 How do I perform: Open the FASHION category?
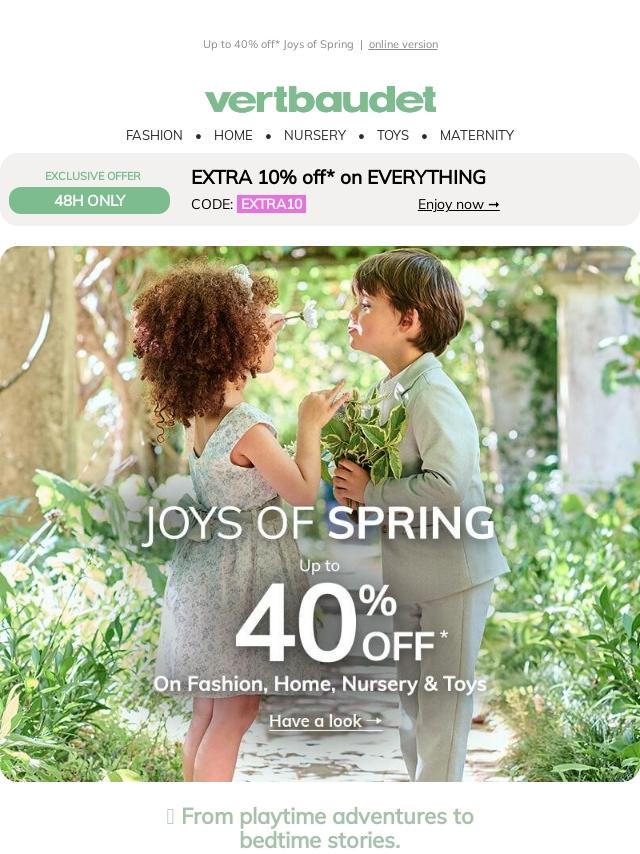pyautogui.click(x=154, y=135)
